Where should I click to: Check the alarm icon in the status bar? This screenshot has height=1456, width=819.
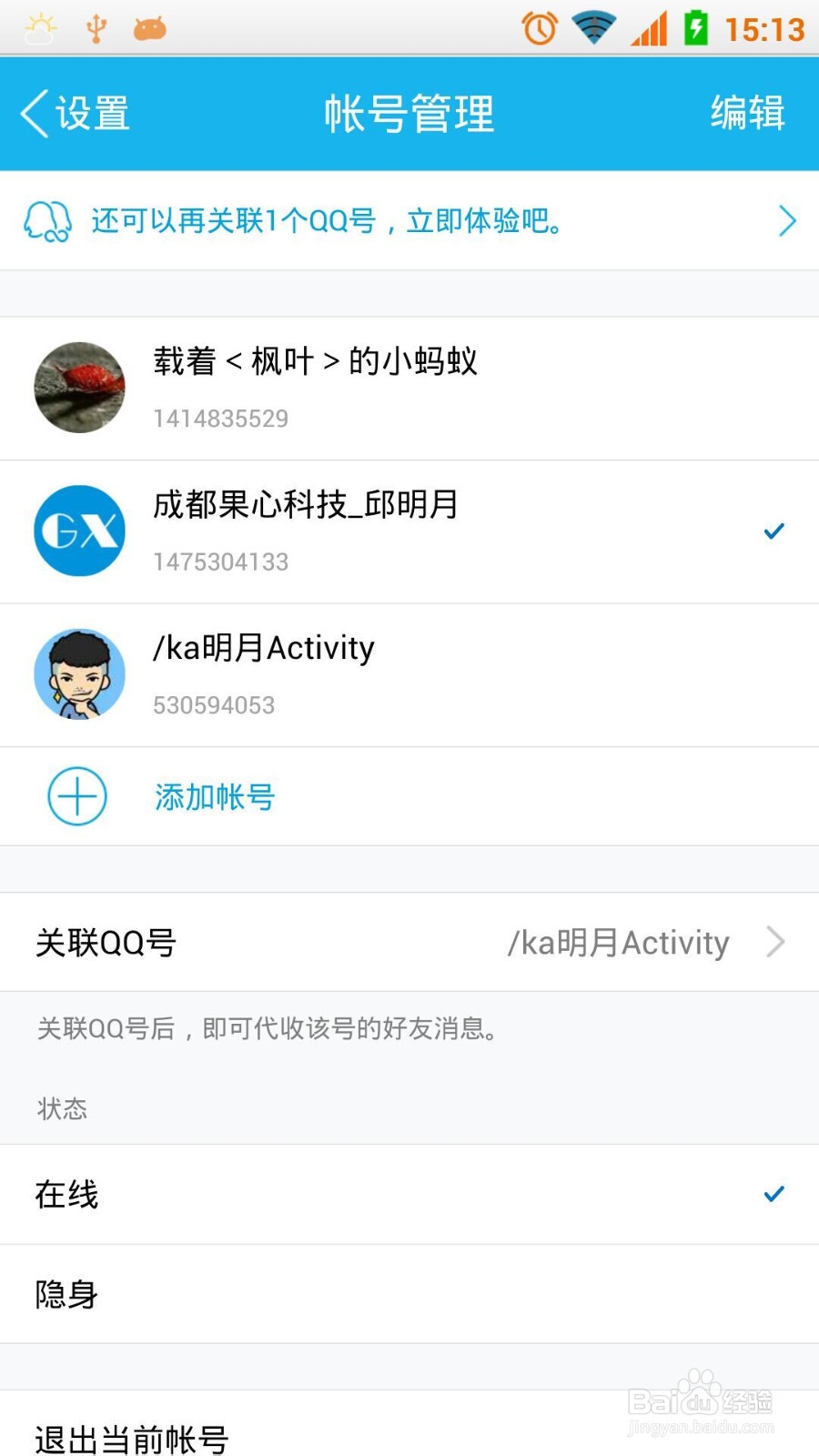point(539,28)
